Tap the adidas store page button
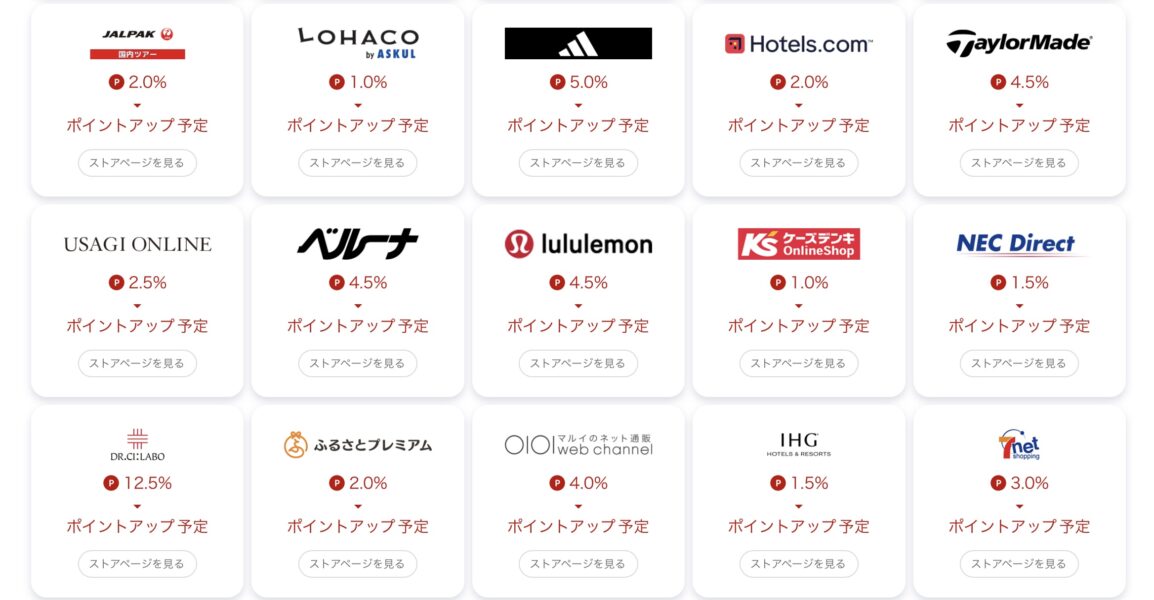Viewport: 1154px width, 600px height. click(578, 163)
